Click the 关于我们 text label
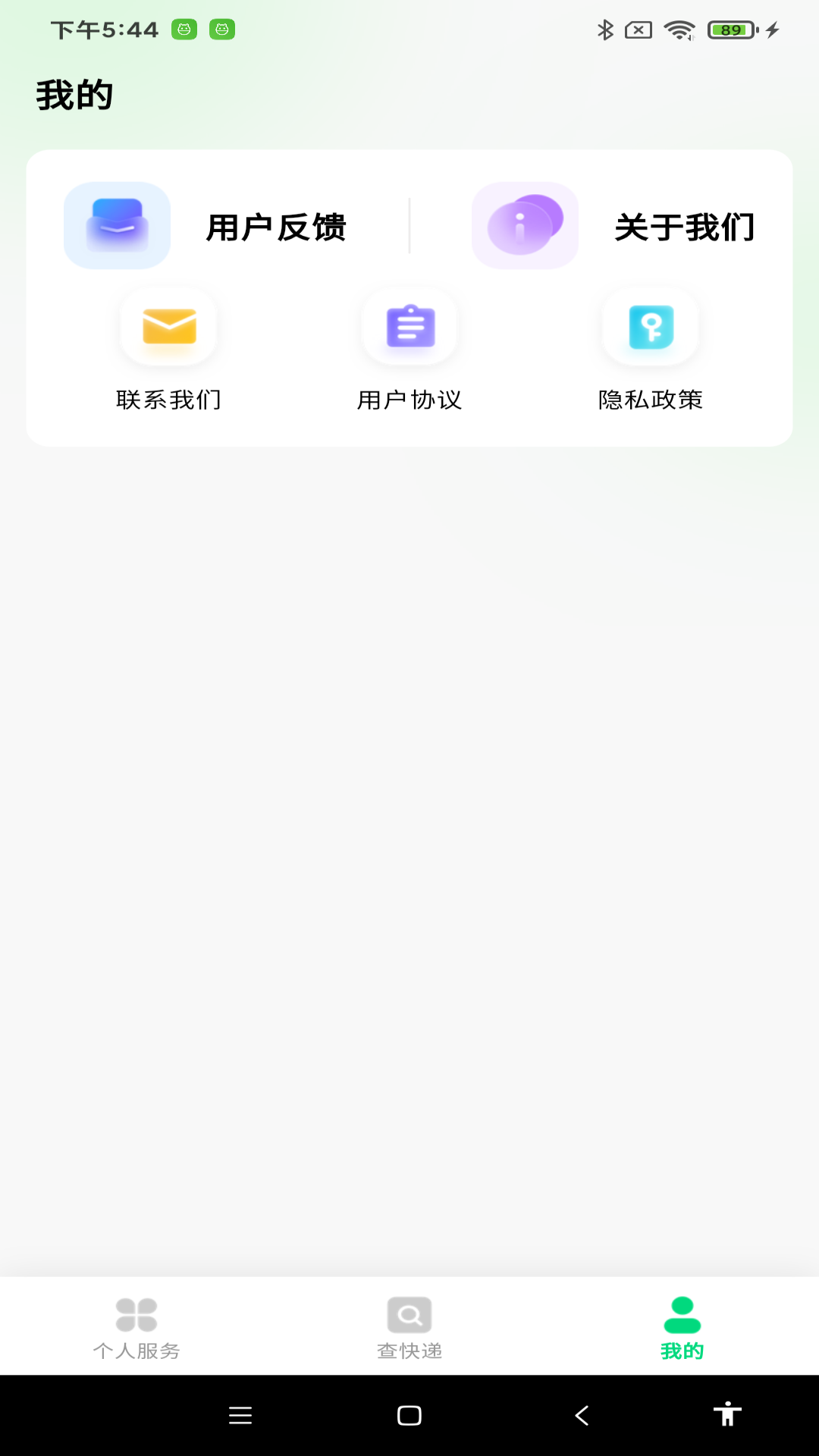This screenshot has width=819, height=1456. 686,227
